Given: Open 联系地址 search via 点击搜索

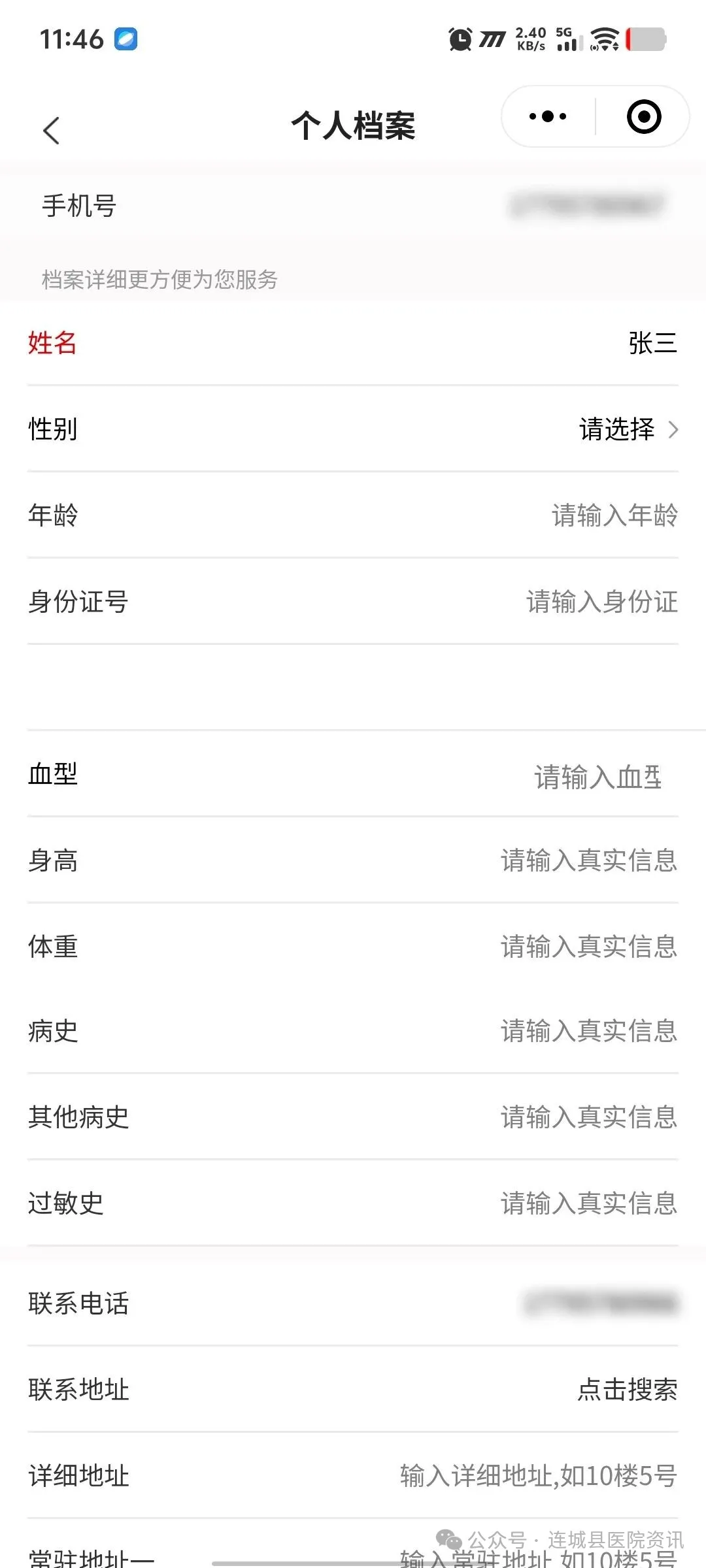Looking at the screenshot, I should coord(626,1390).
